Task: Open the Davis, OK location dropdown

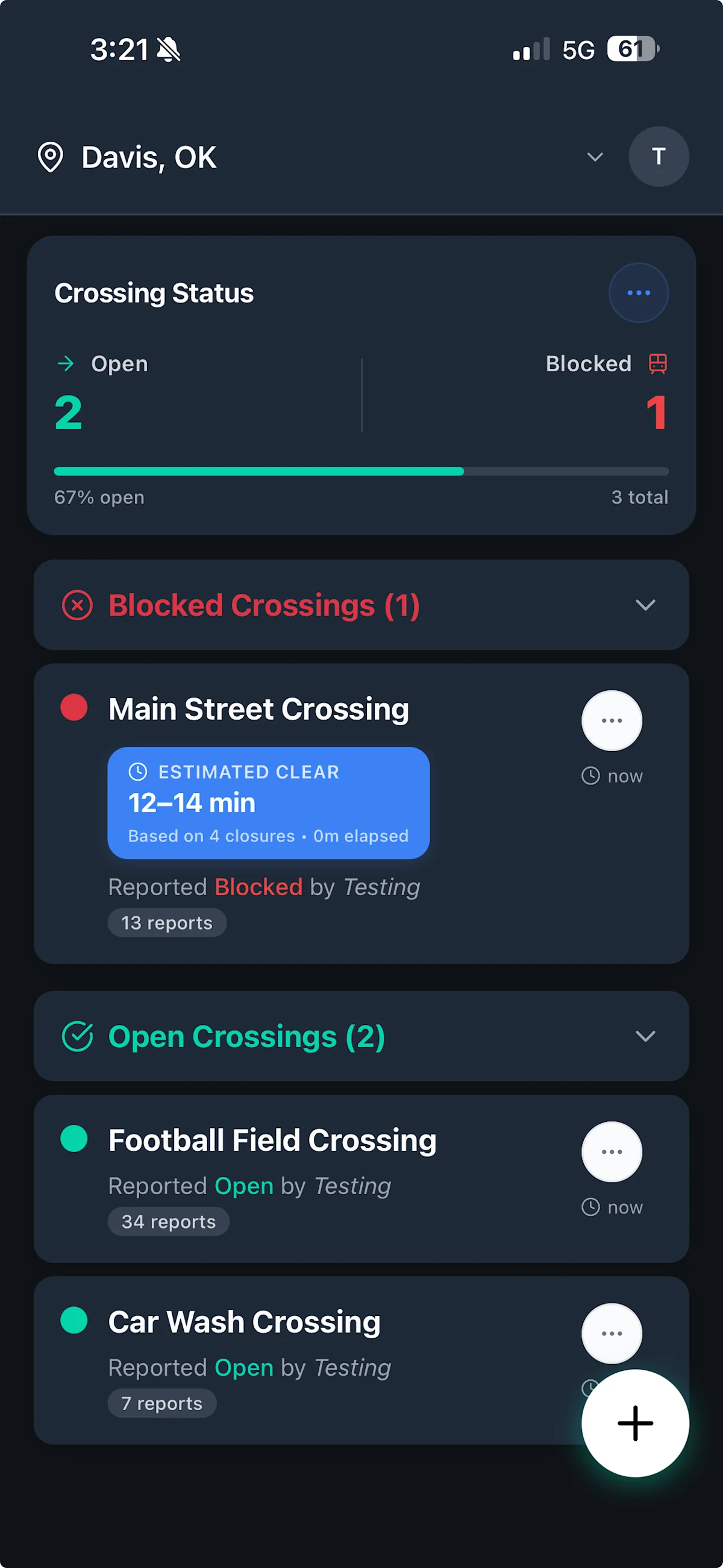Action: point(594,157)
